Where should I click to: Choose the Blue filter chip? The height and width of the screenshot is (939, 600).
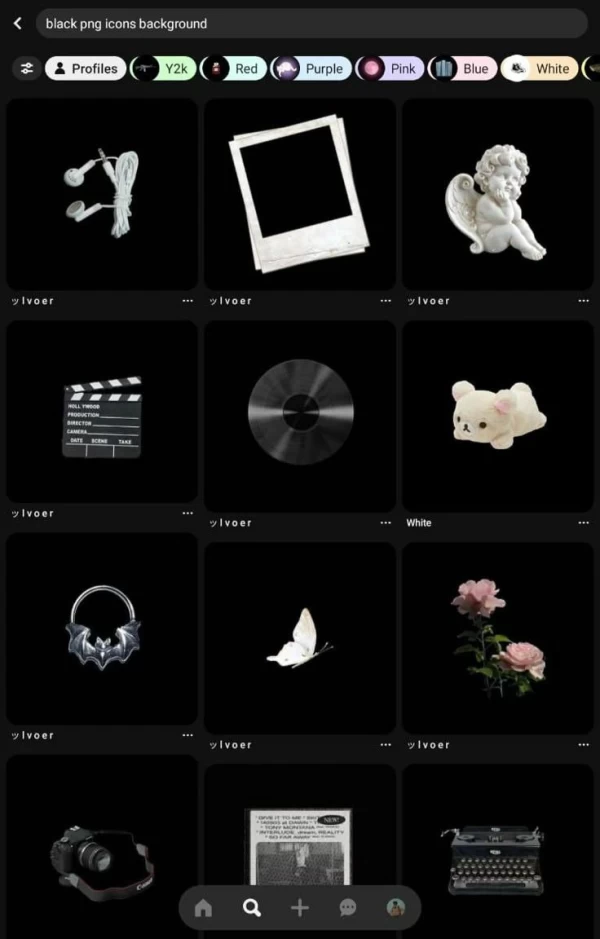pos(463,69)
